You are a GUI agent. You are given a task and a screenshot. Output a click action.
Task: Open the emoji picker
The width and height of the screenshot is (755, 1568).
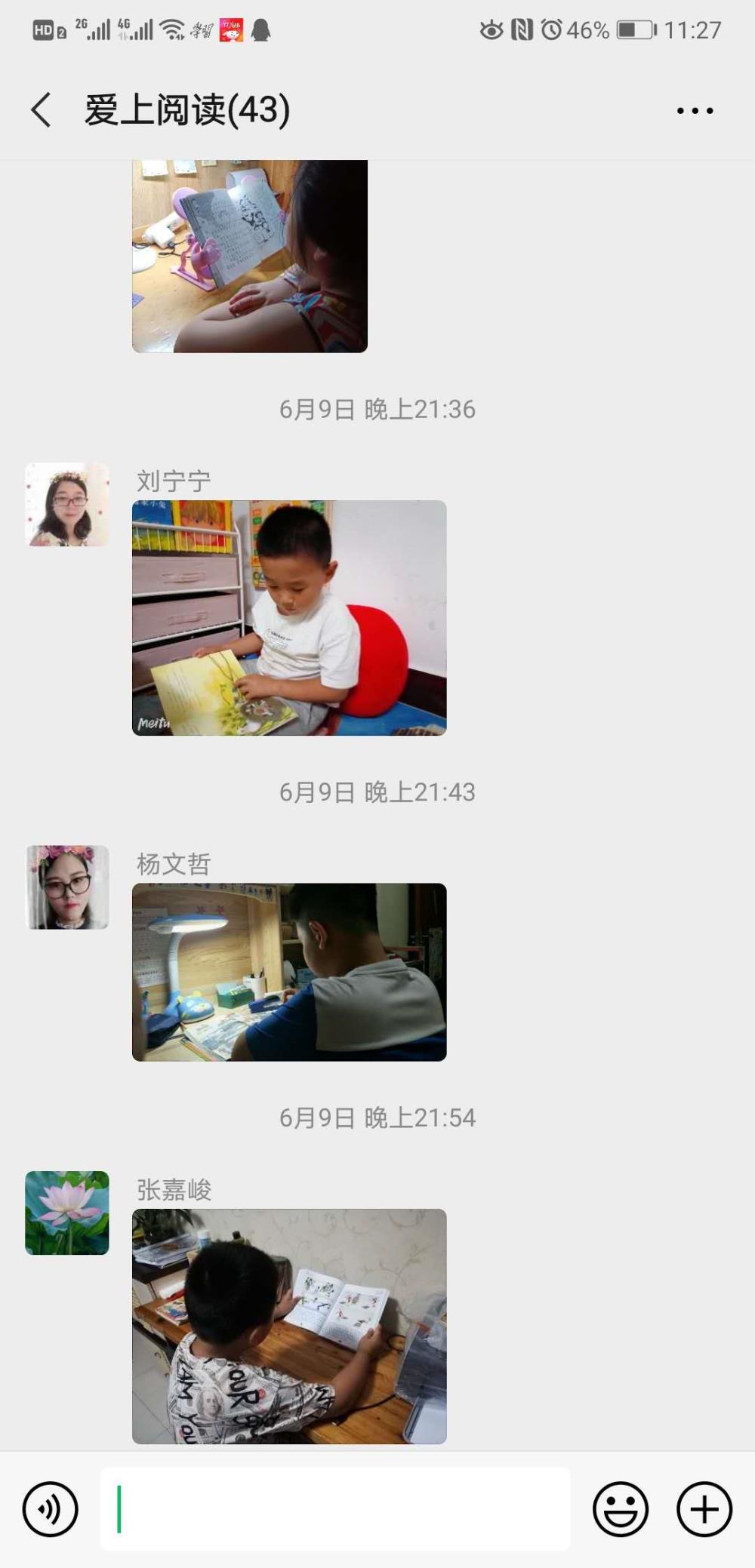[x=621, y=1509]
